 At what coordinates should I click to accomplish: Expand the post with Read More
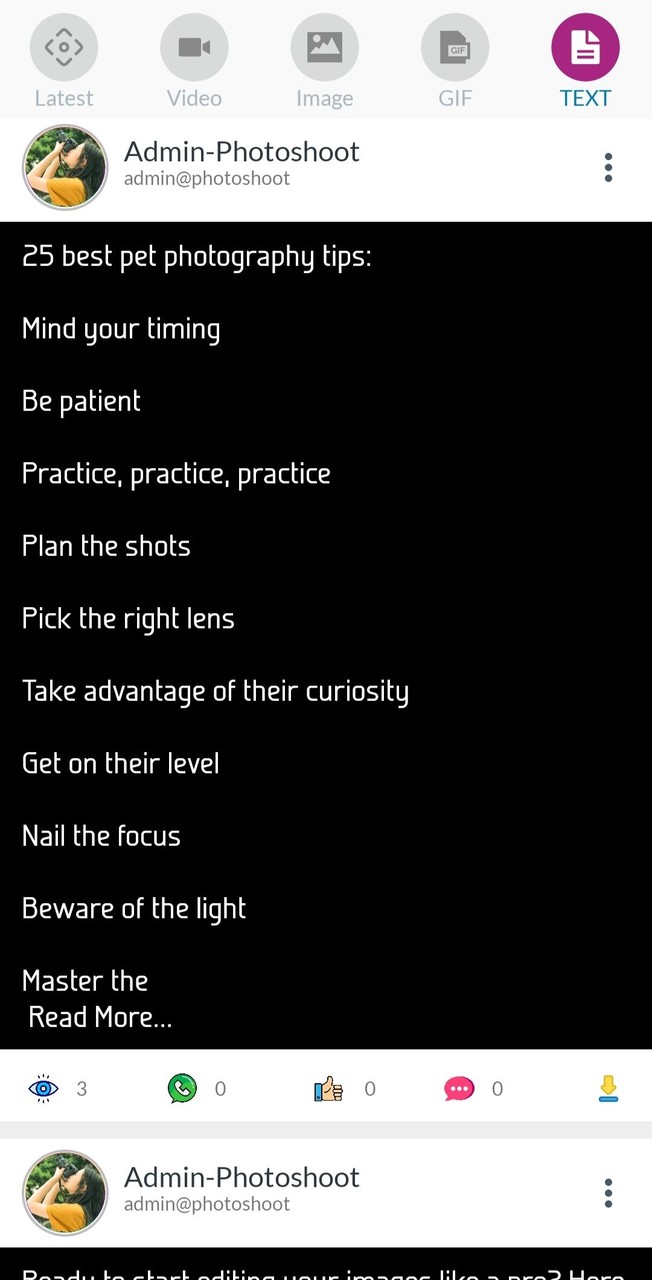pyautogui.click(x=100, y=1017)
